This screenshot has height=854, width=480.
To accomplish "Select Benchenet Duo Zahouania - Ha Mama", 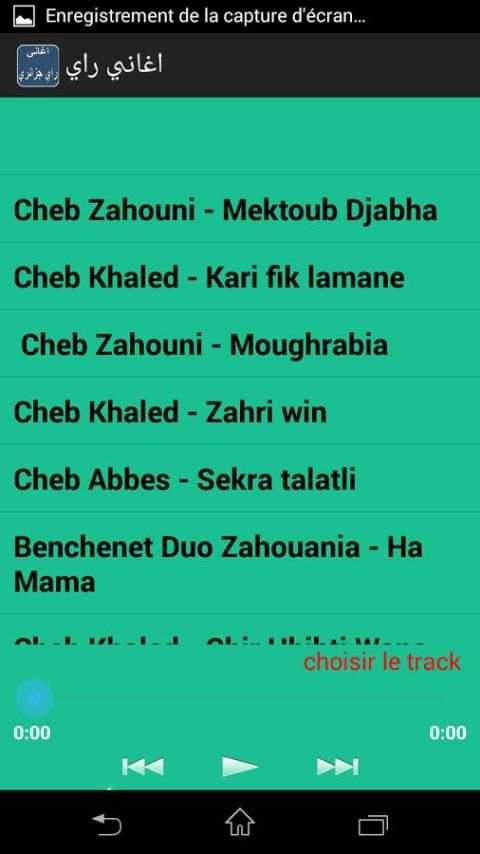I will (x=240, y=563).
